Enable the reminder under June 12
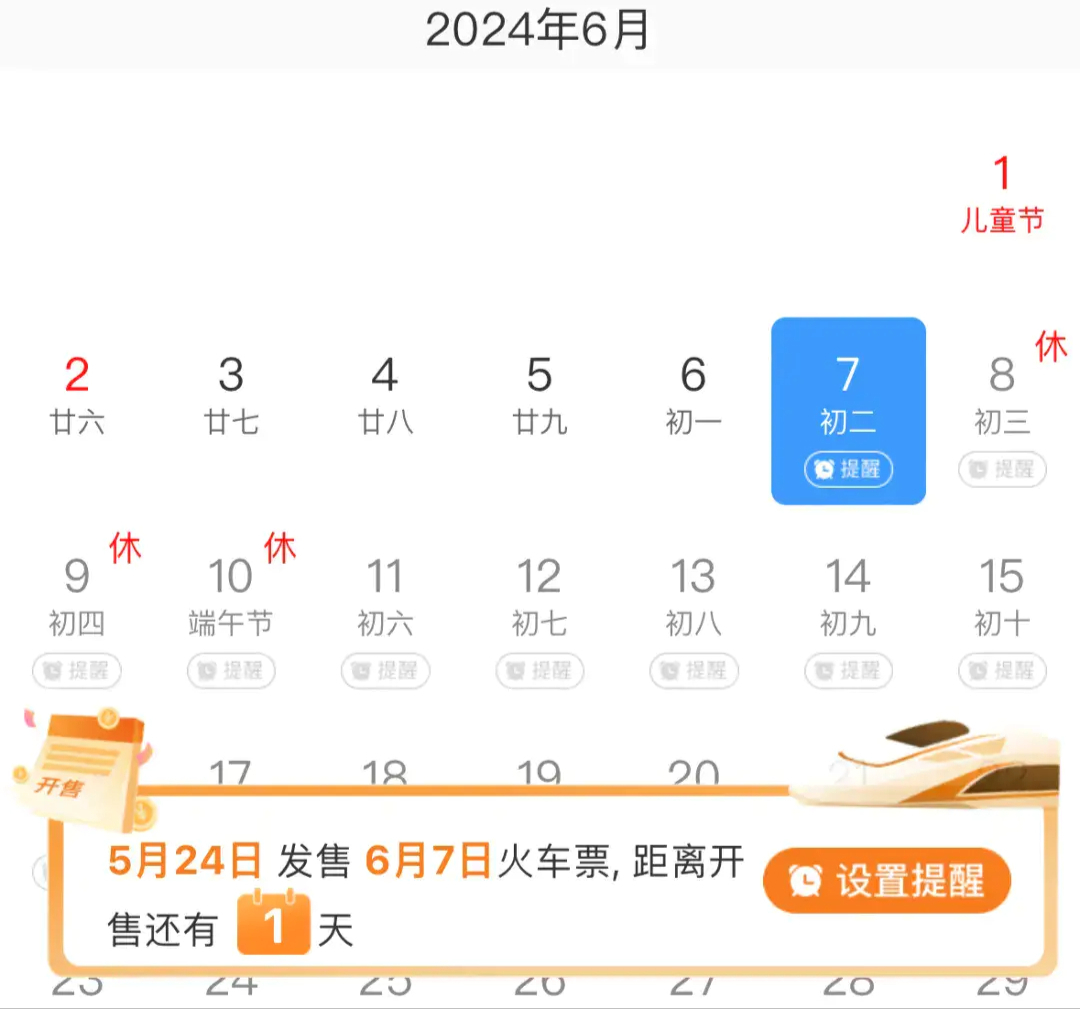The image size is (1080, 1009). (540, 671)
